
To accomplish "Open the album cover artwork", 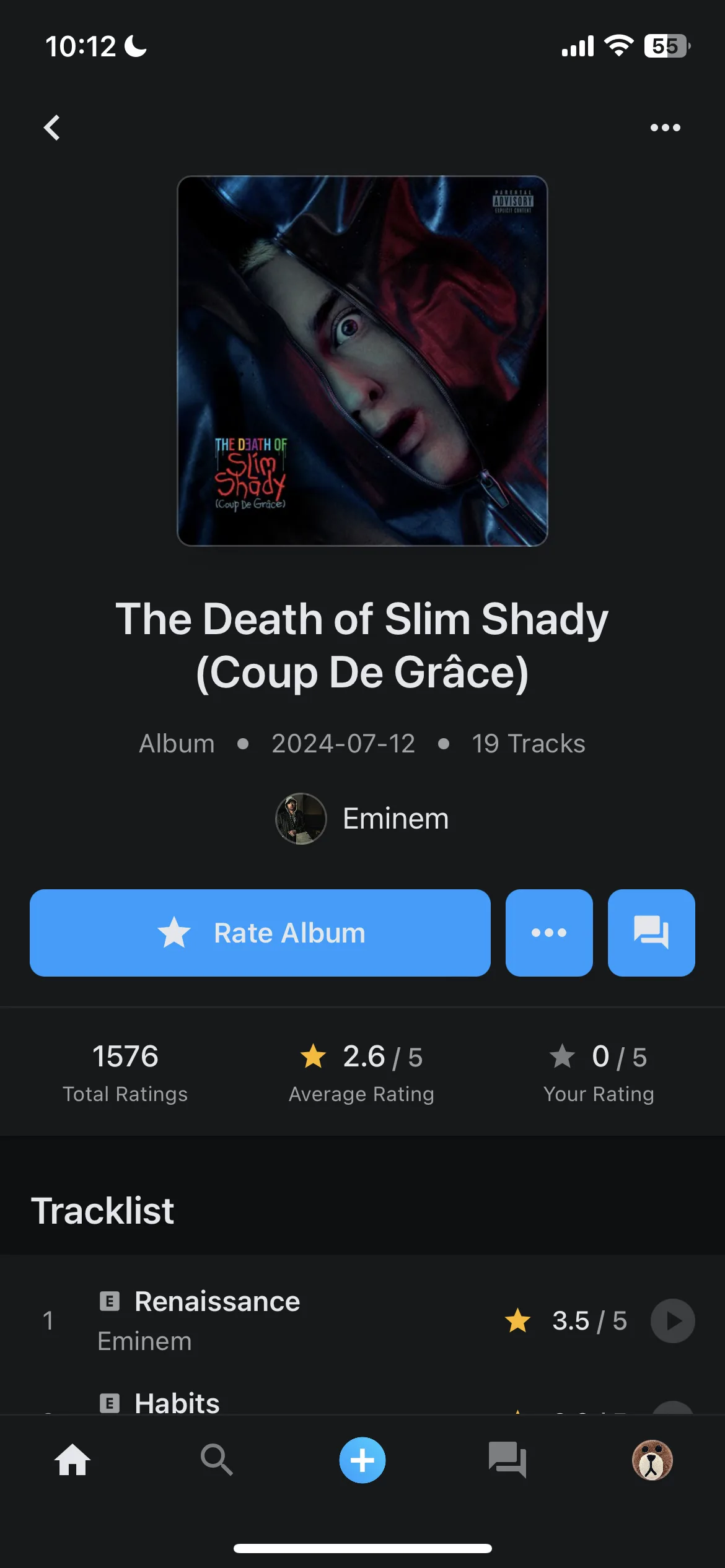I will [362, 361].
